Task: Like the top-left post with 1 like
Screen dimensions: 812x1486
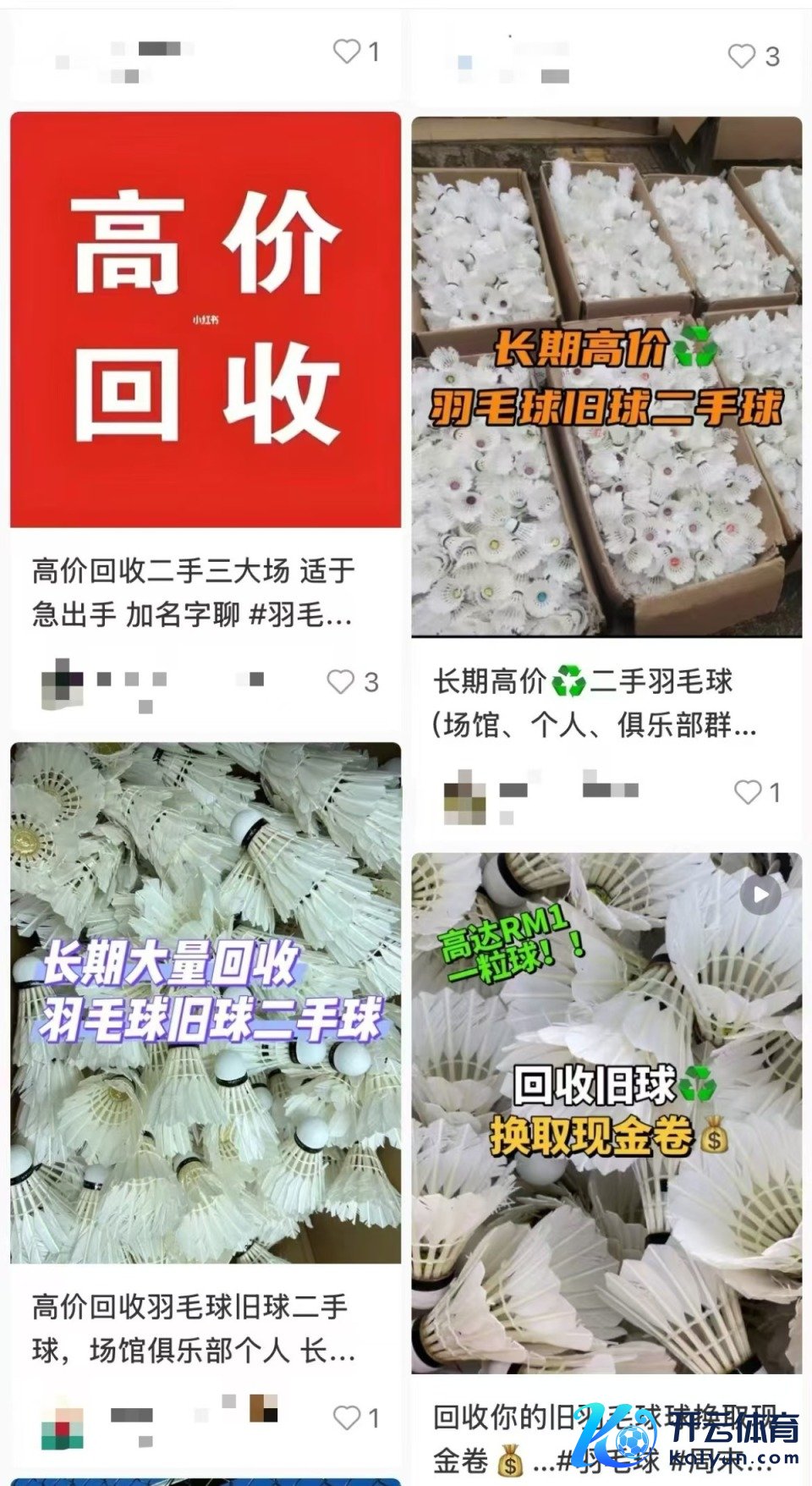Action: coord(346,52)
